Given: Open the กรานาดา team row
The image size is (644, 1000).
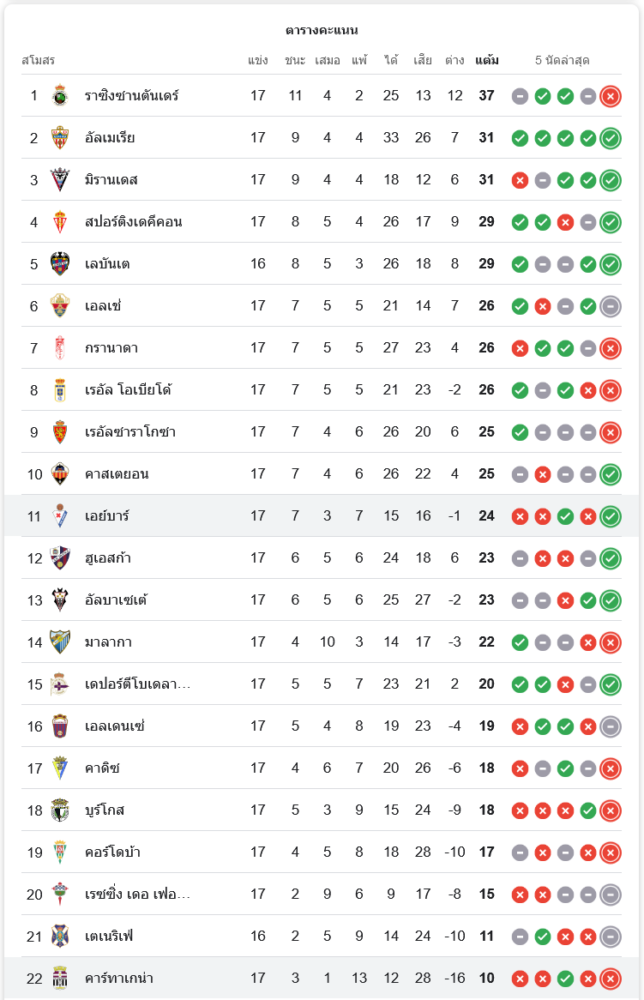Looking at the screenshot, I should click(111, 348).
